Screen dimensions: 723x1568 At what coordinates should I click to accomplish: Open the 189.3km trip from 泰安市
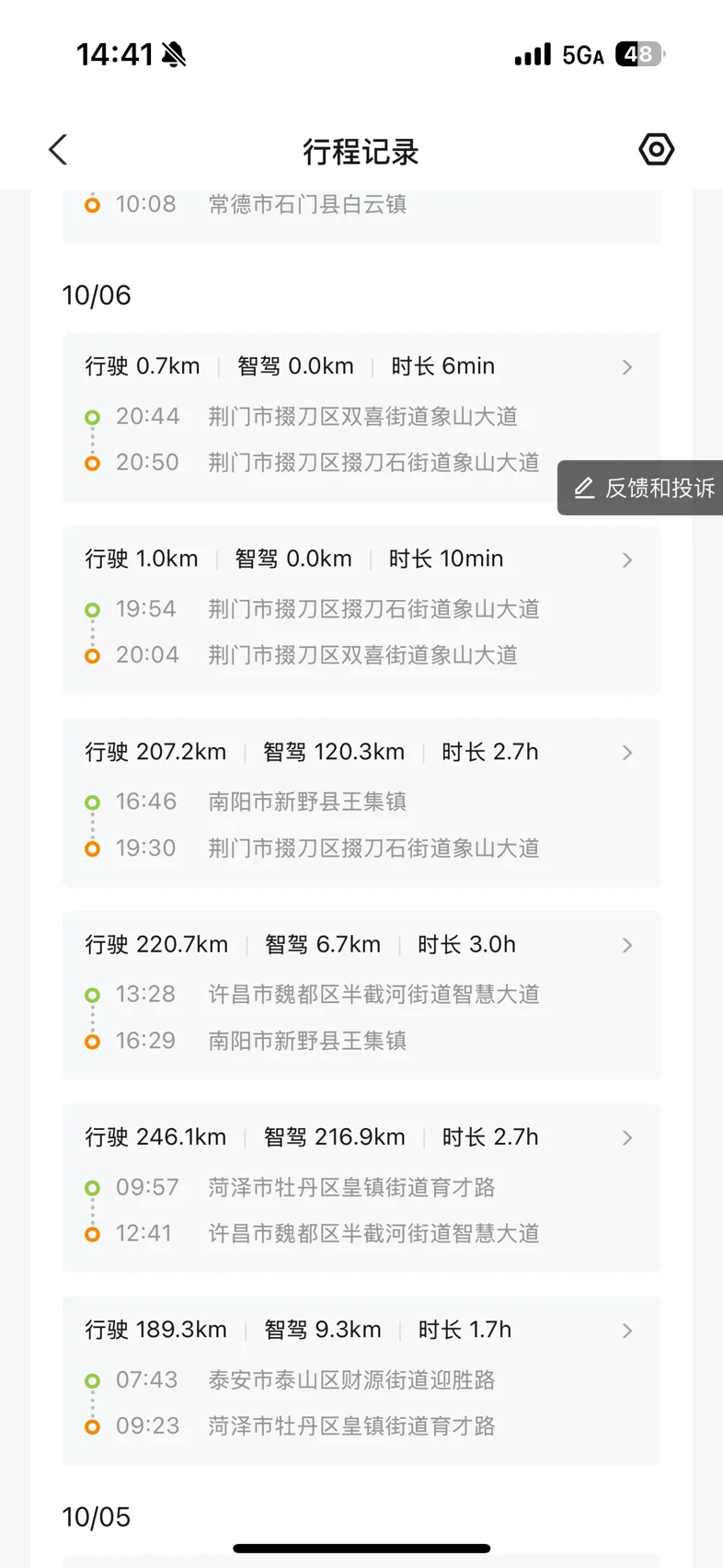click(361, 1381)
